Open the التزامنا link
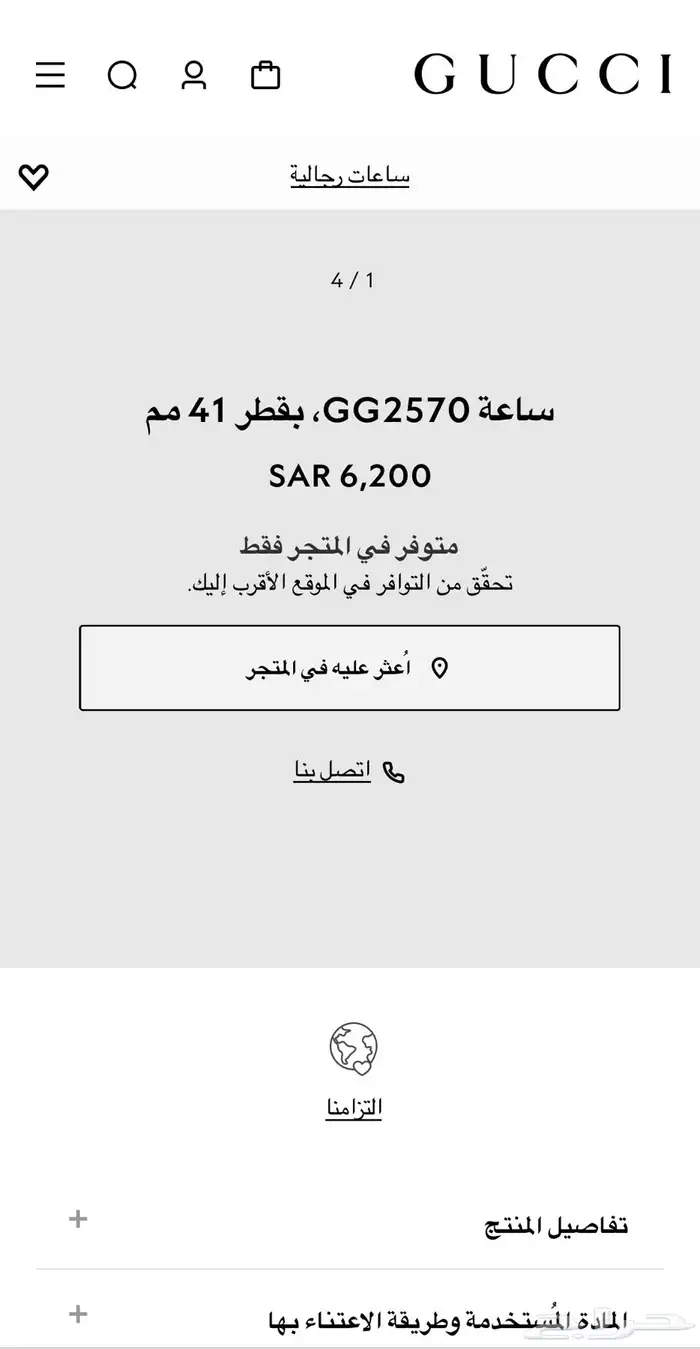 (354, 1108)
